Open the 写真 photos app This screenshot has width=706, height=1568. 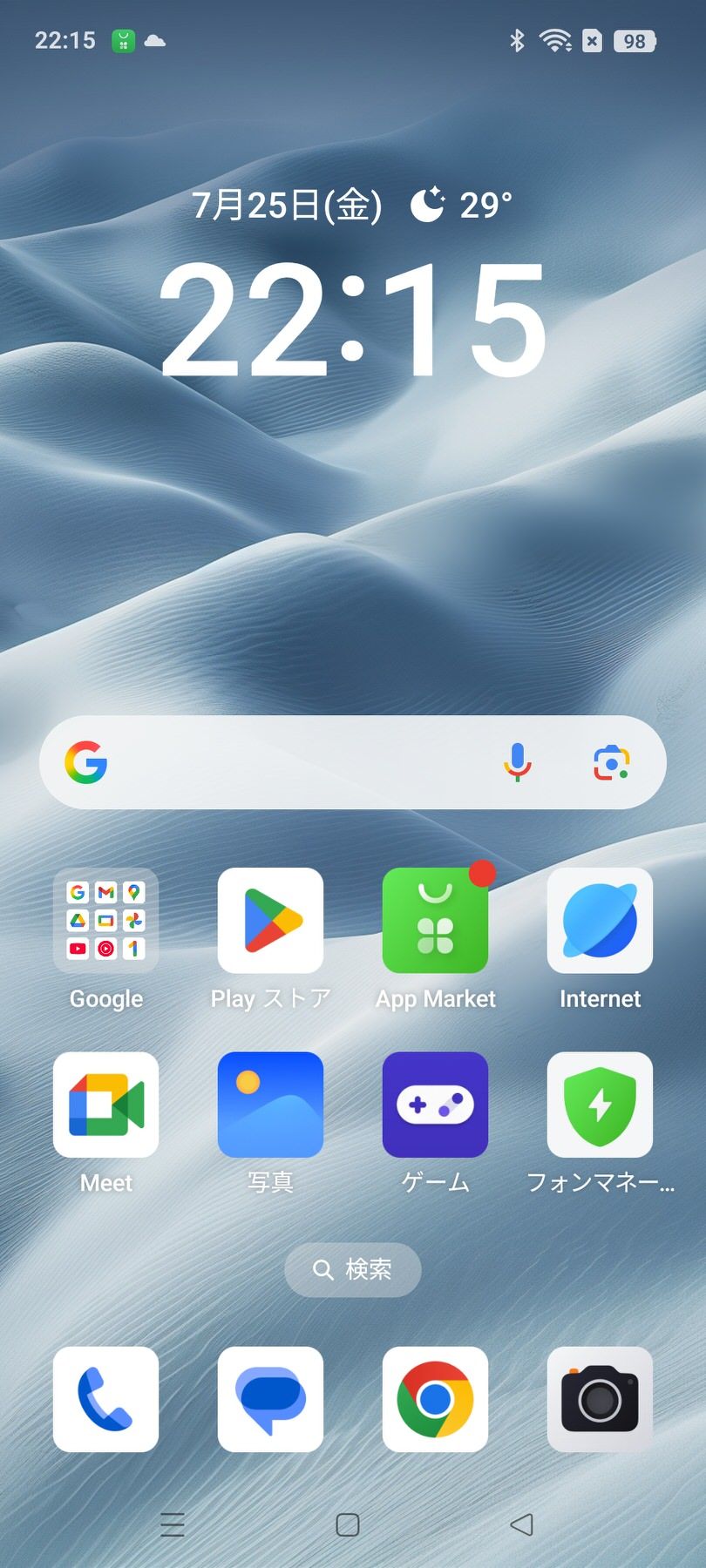(270, 1105)
